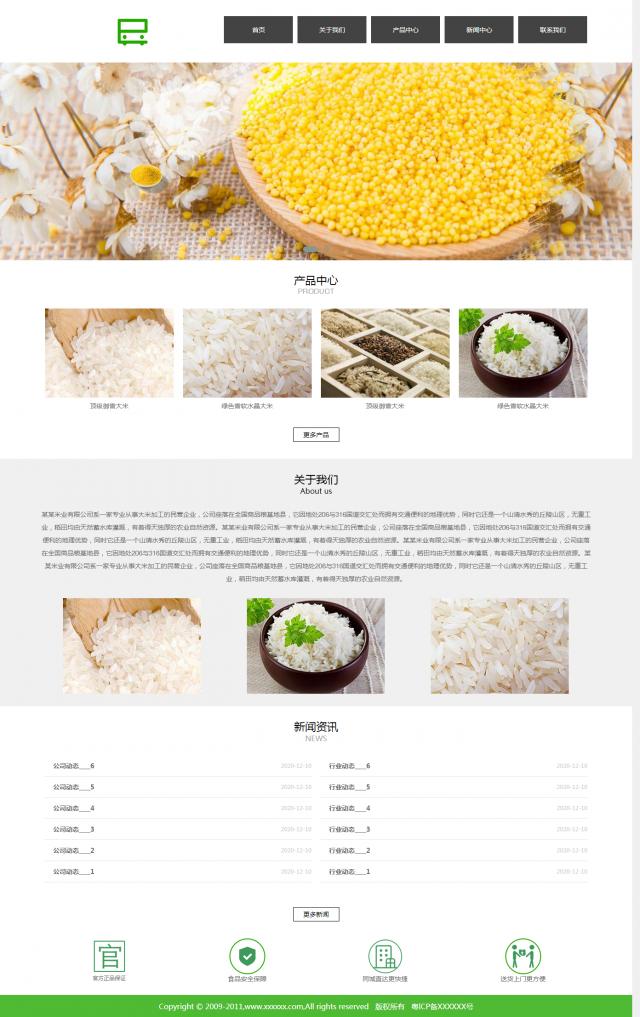Tap the 更多产品 button
Image resolution: width=640 pixels, height=1017 pixels.
click(316, 435)
